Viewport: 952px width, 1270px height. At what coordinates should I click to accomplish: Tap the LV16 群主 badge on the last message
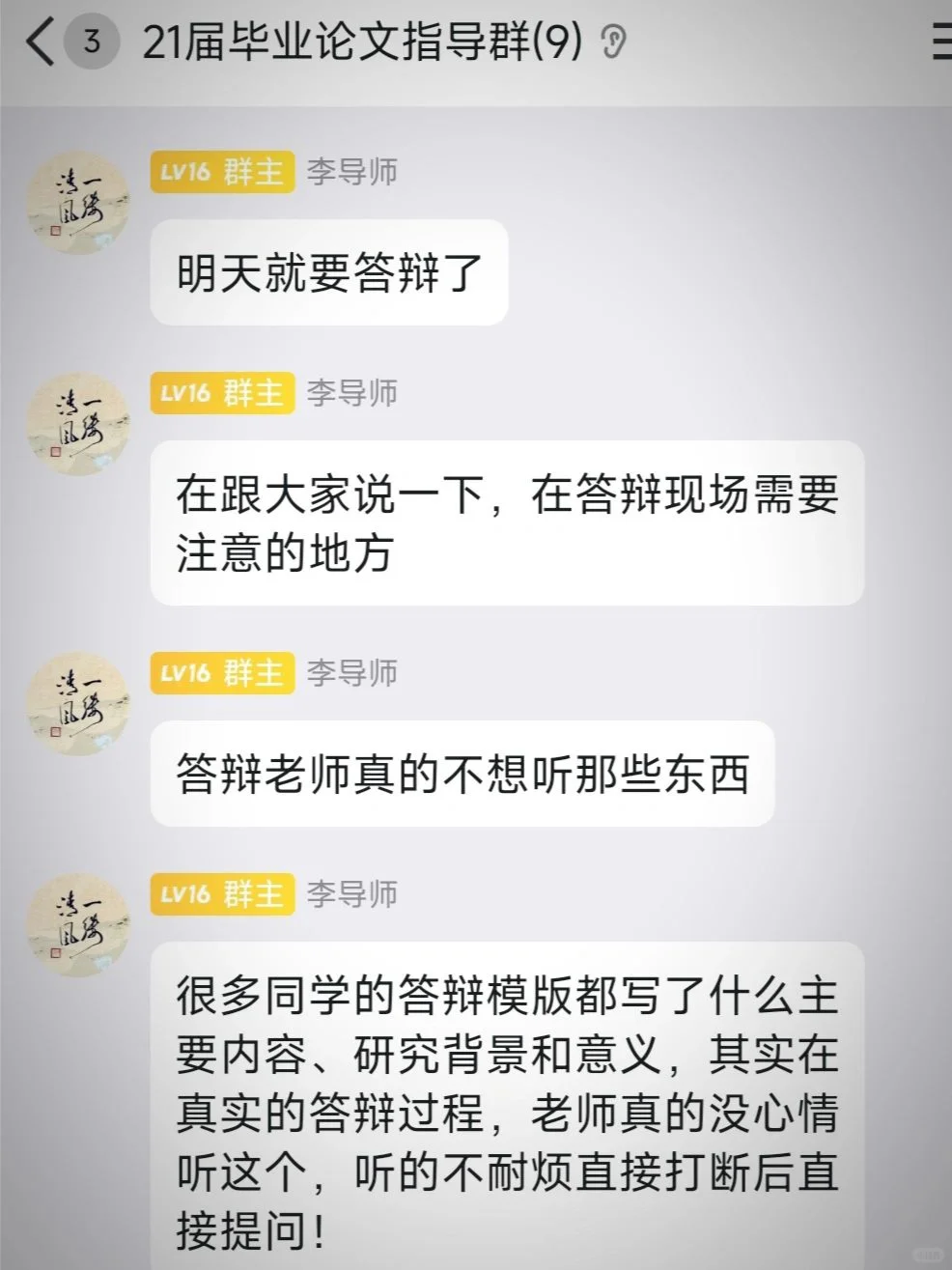(221, 895)
